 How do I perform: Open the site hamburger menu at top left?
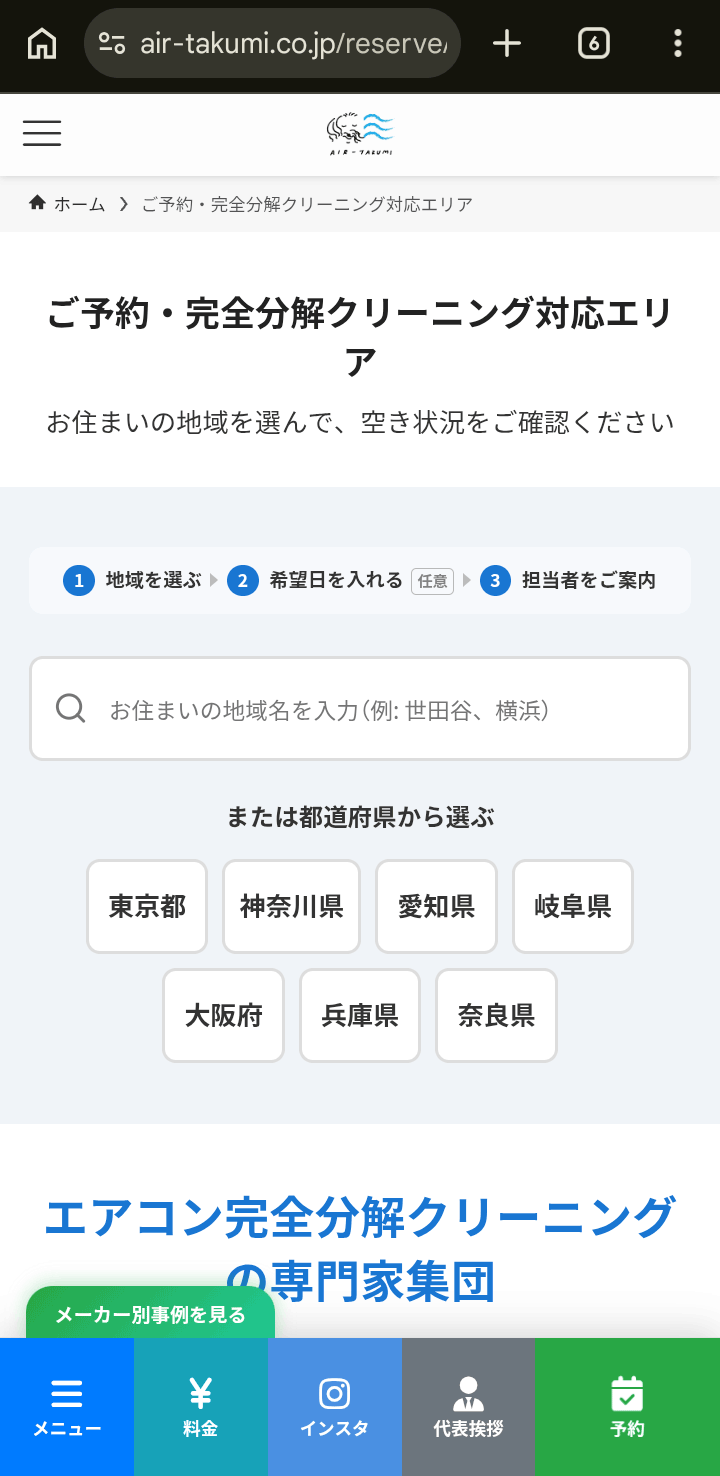(41, 133)
